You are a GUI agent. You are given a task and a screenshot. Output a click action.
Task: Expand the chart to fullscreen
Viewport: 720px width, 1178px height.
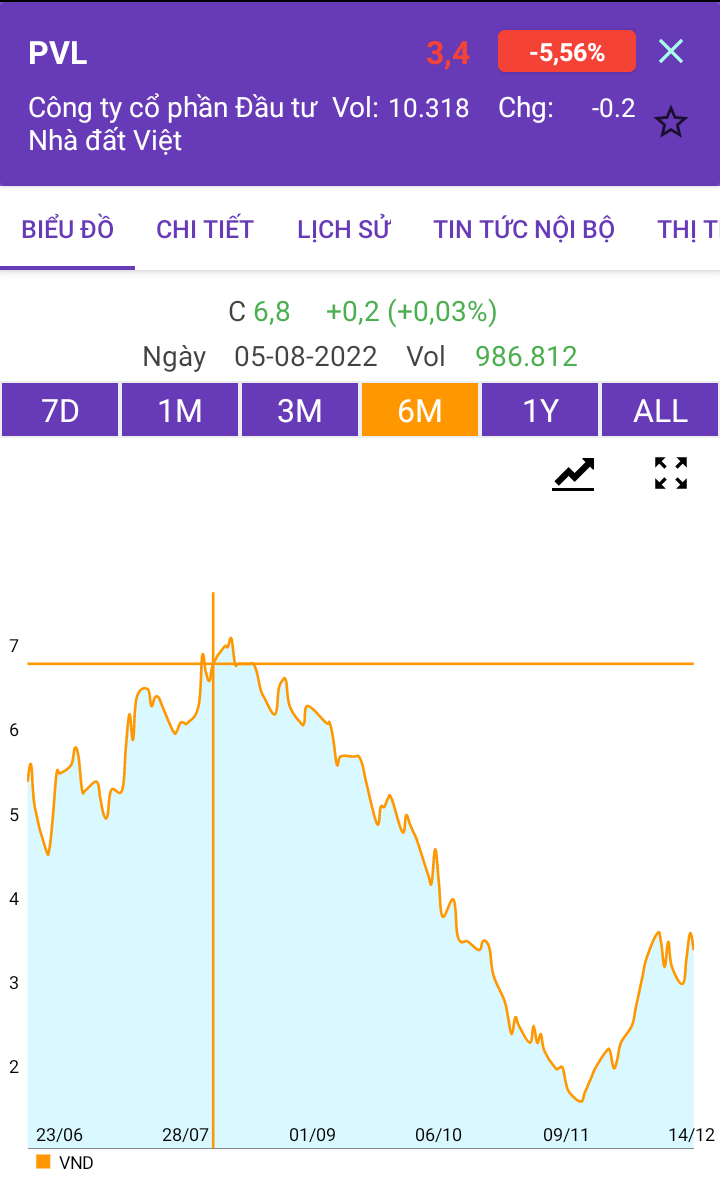[671, 474]
